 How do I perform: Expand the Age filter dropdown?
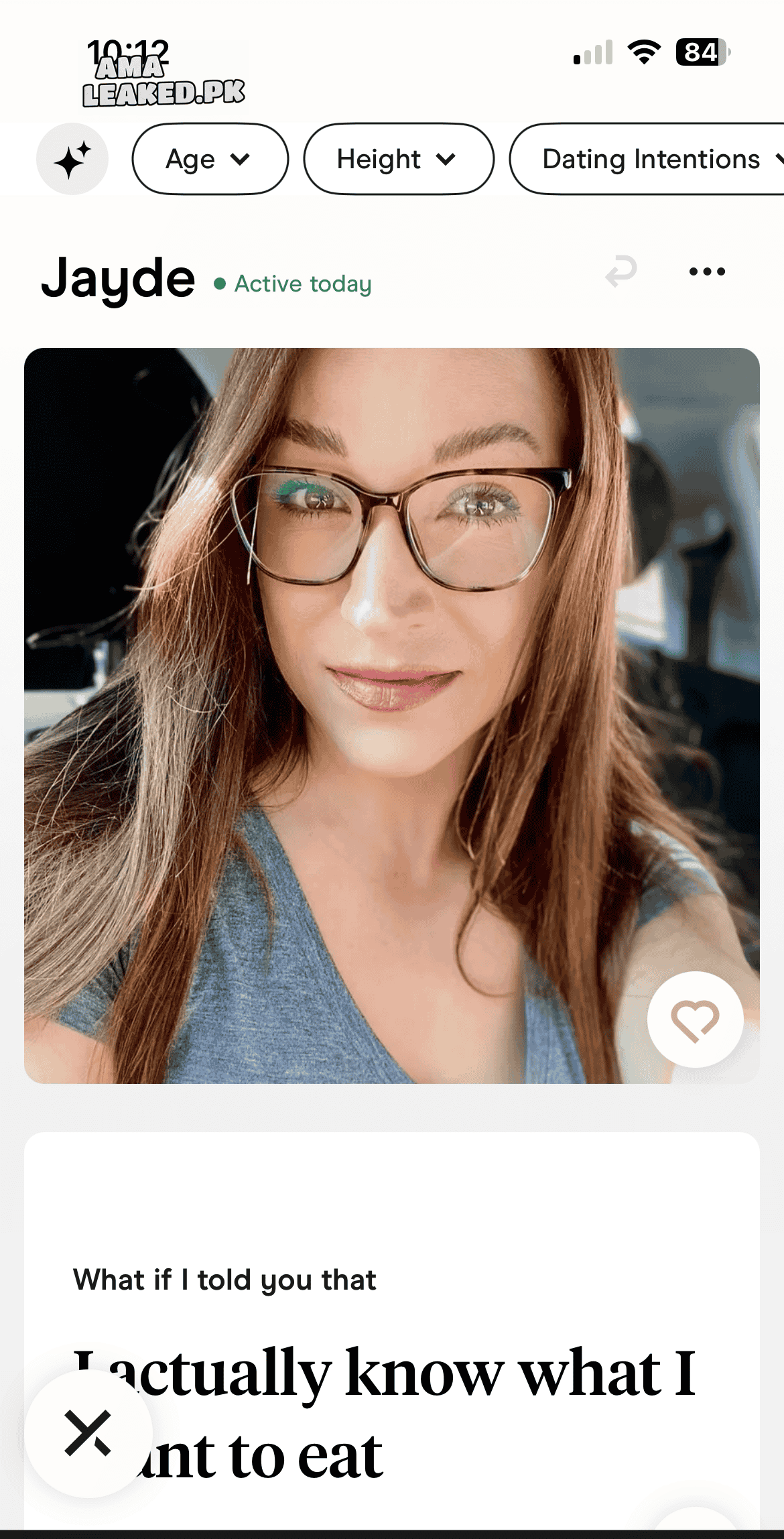(x=210, y=160)
